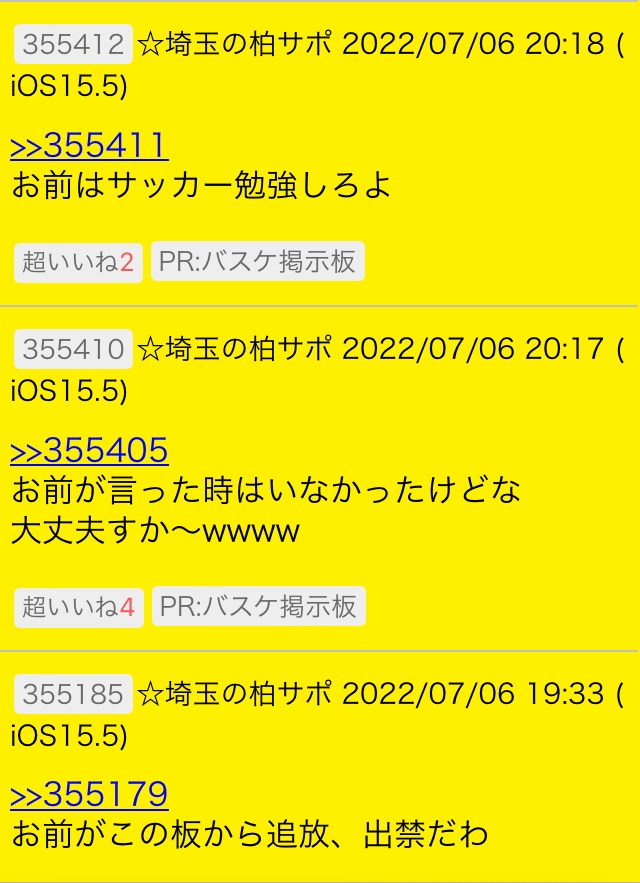The width and height of the screenshot is (640, 883).
Task: Jump to referenced post >>355179
Action: [89, 795]
